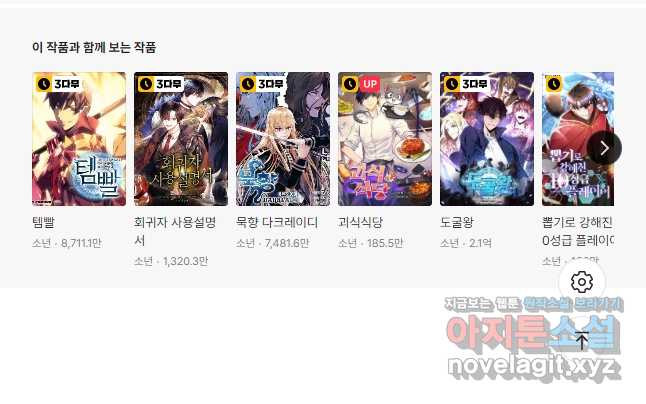Open the 괴식식당 webtoon card
646x404 pixels.
385,139
